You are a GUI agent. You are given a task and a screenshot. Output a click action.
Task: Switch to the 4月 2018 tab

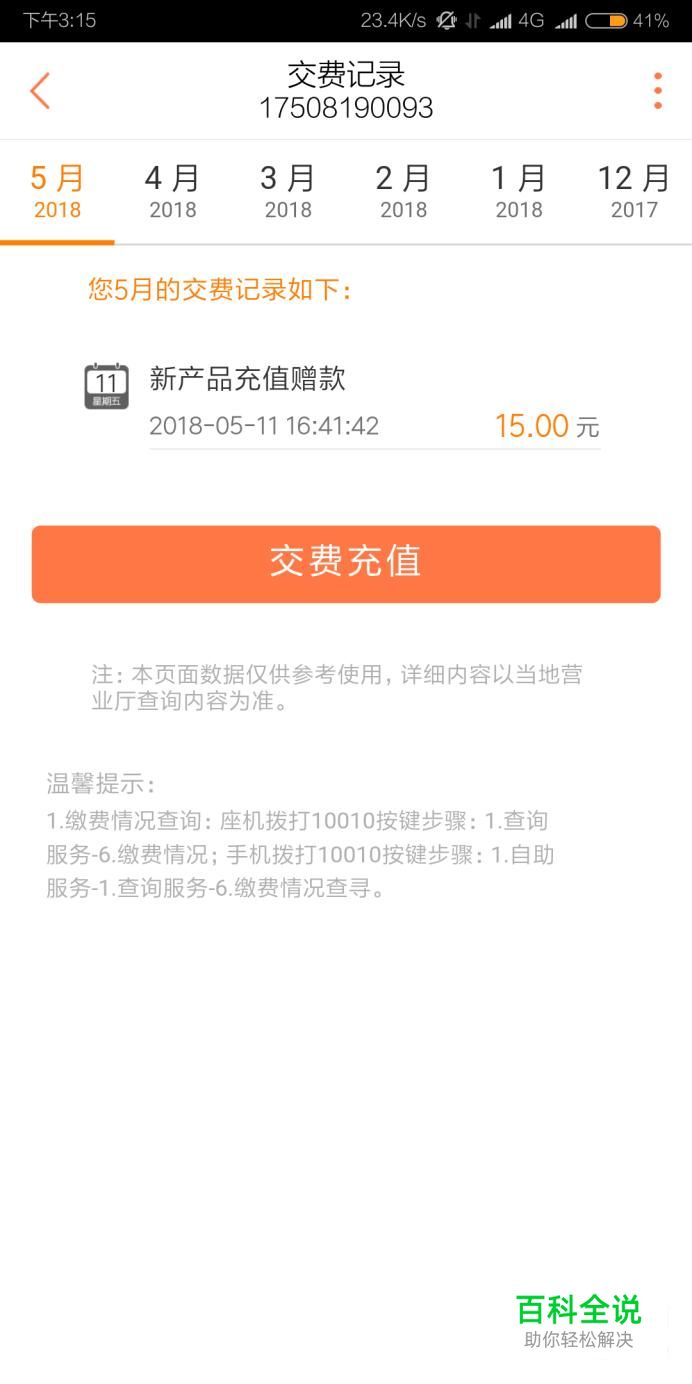click(x=173, y=191)
